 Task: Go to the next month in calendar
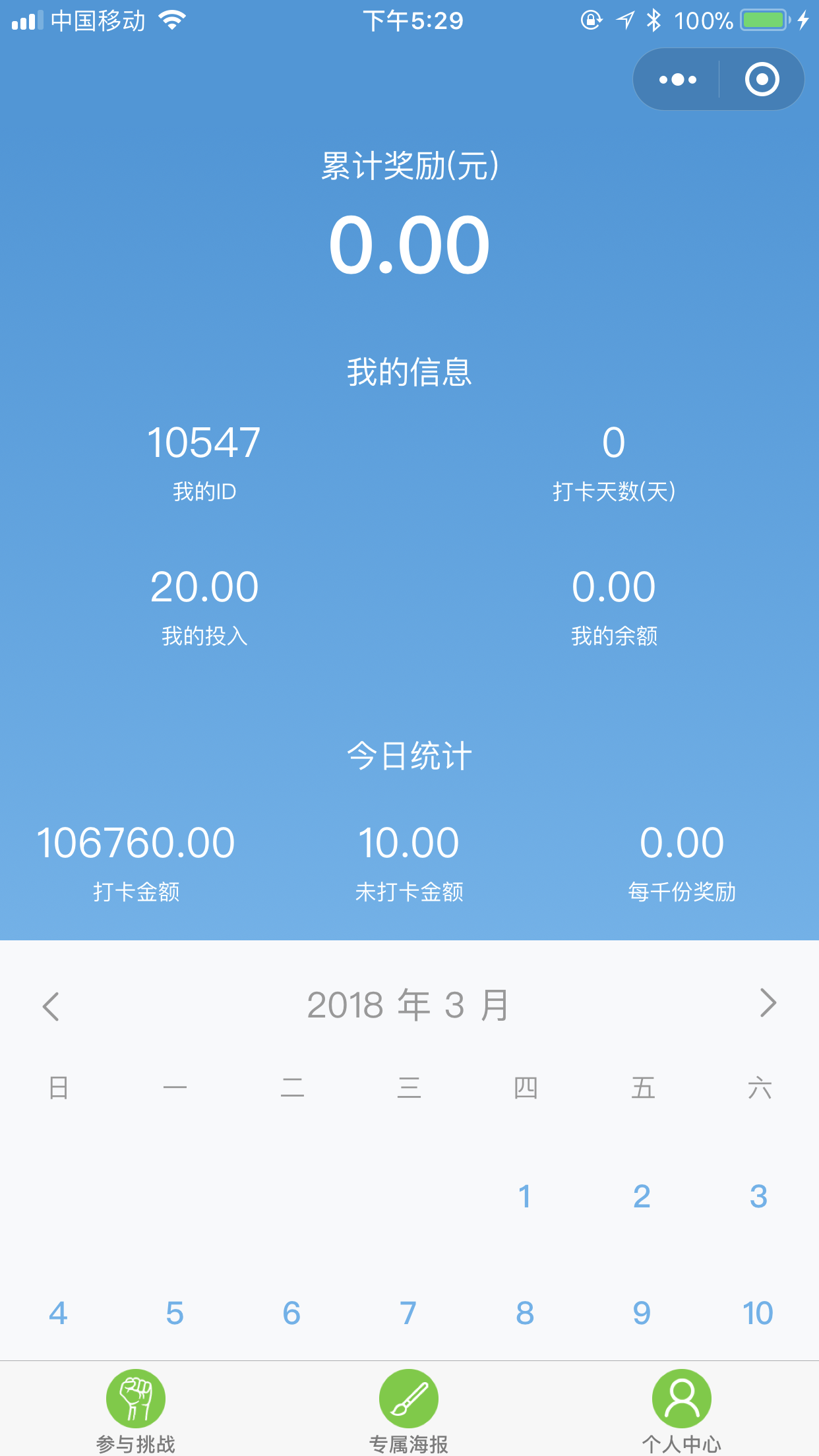pos(768,1003)
